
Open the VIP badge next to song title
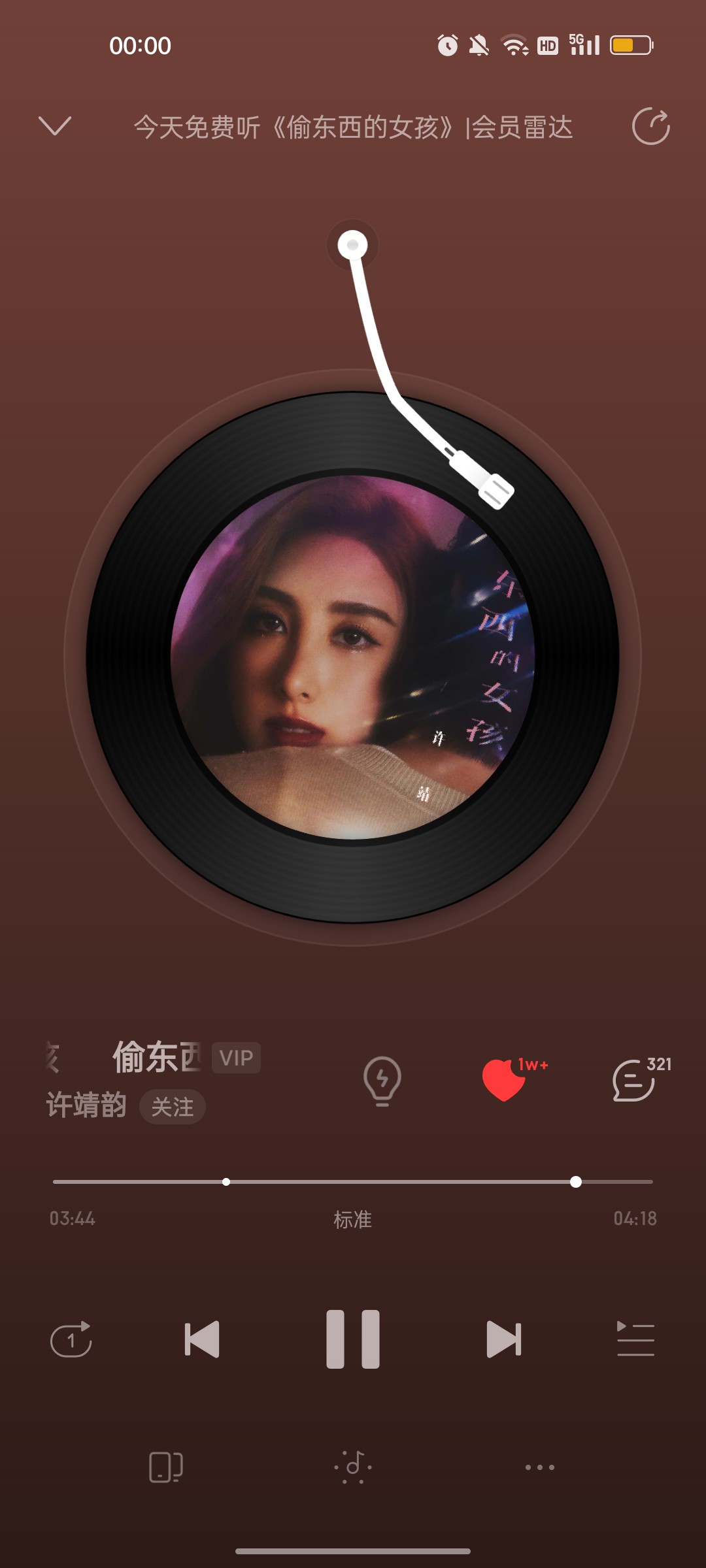(x=236, y=1058)
